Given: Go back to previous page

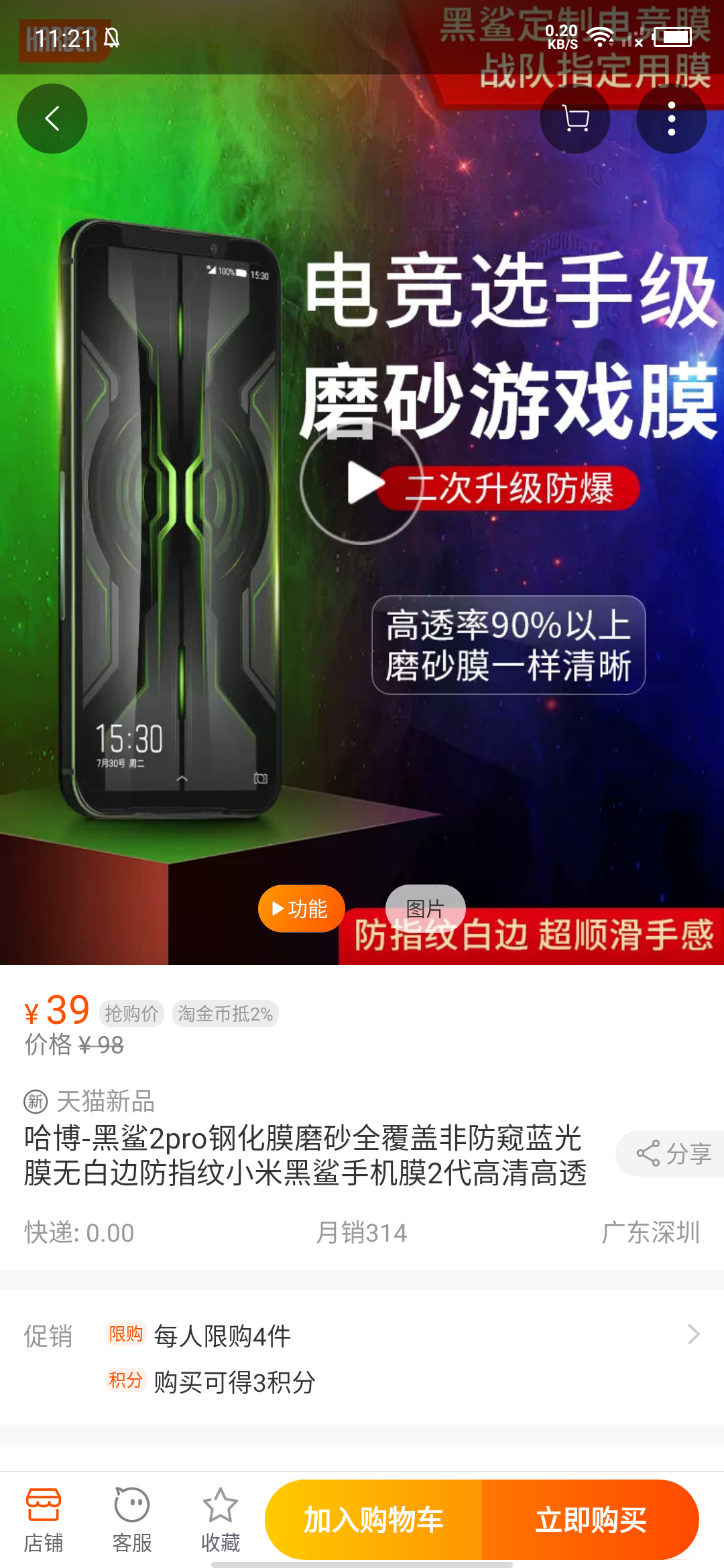Looking at the screenshot, I should coord(52,119).
